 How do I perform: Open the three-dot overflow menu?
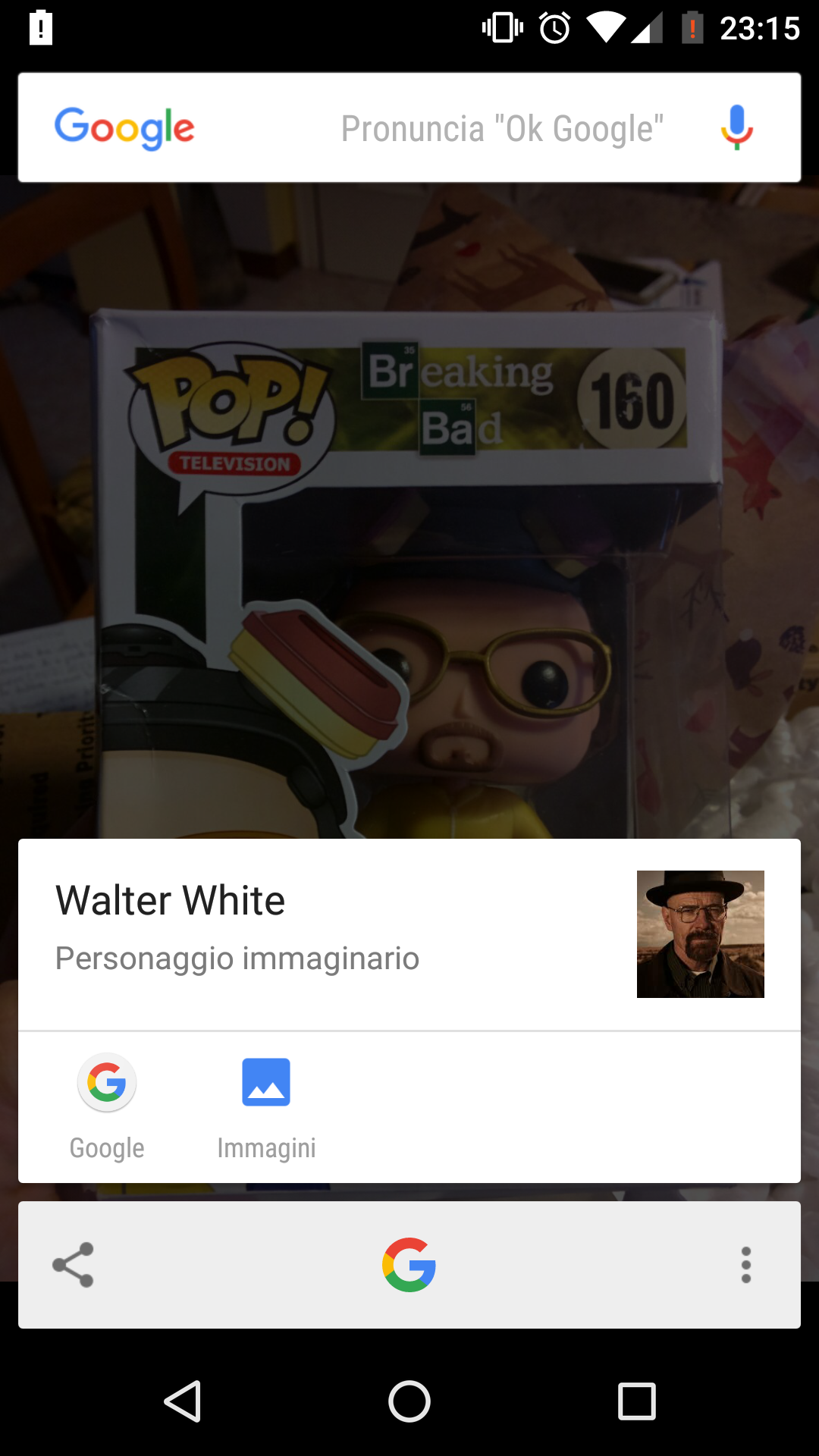click(746, 1265)
